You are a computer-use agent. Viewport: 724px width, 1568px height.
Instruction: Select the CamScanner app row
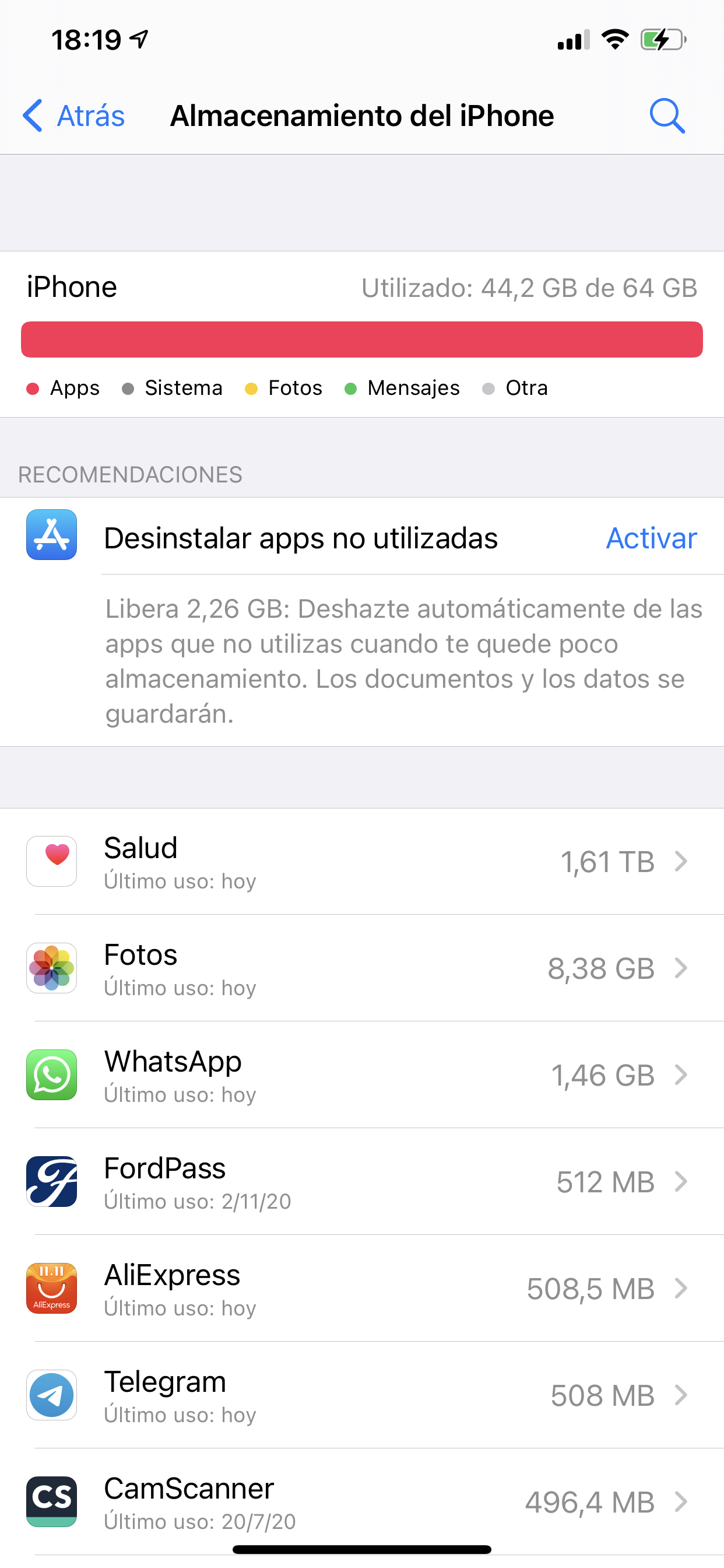coord(362,1501)
